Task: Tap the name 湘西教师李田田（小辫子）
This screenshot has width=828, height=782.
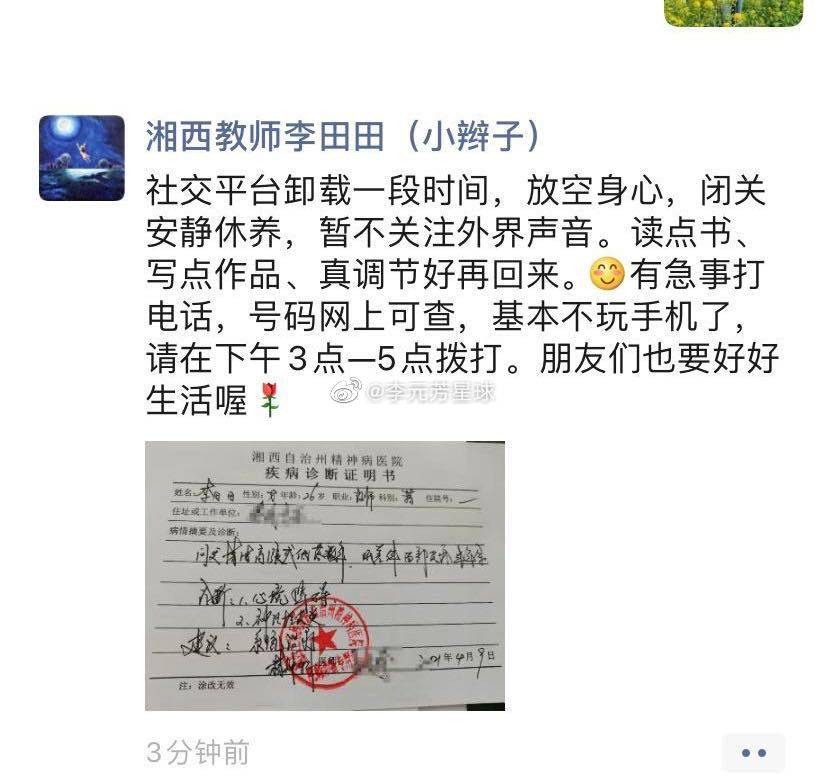Action: point(346,135)
